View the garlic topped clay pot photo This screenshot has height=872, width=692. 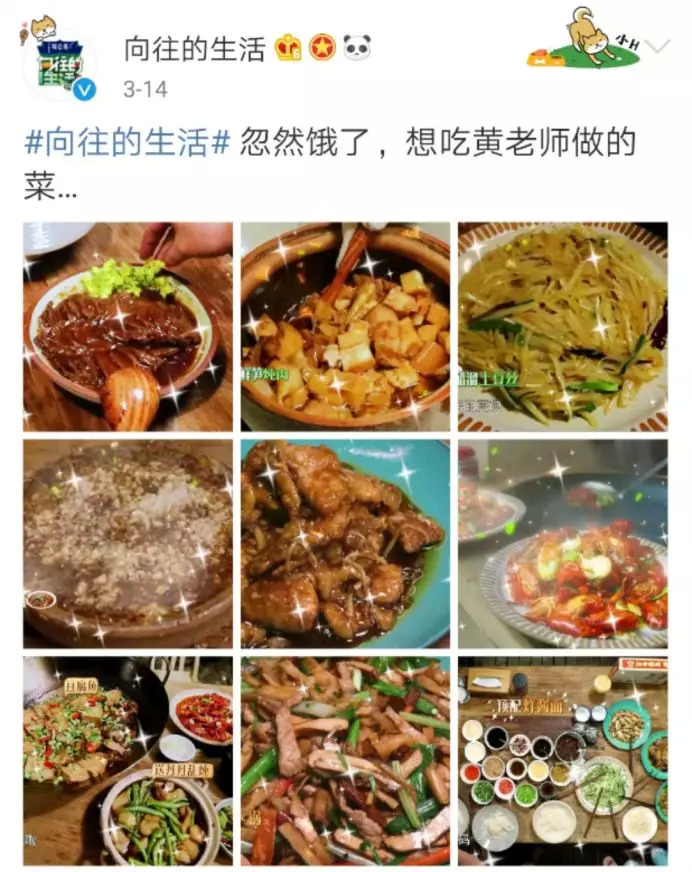pos(128,544)
